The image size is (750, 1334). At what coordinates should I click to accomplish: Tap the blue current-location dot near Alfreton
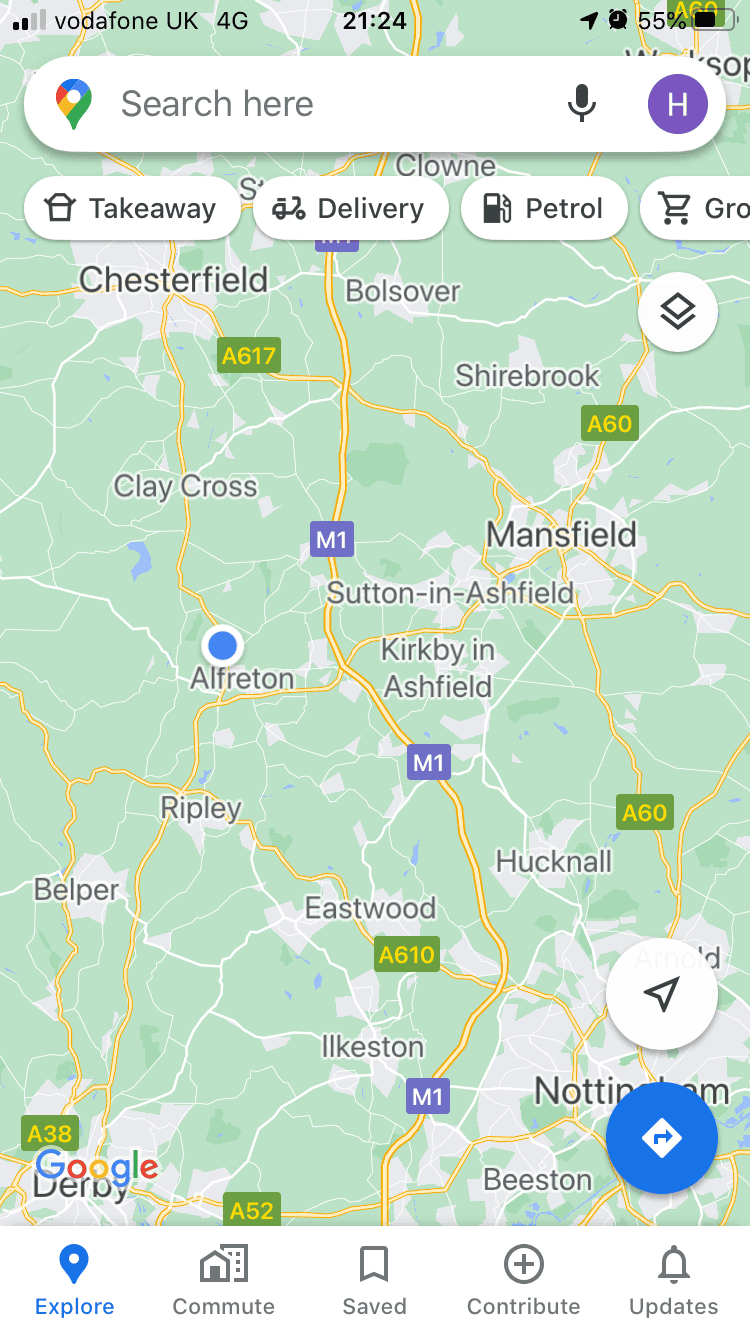coord(222,645)
